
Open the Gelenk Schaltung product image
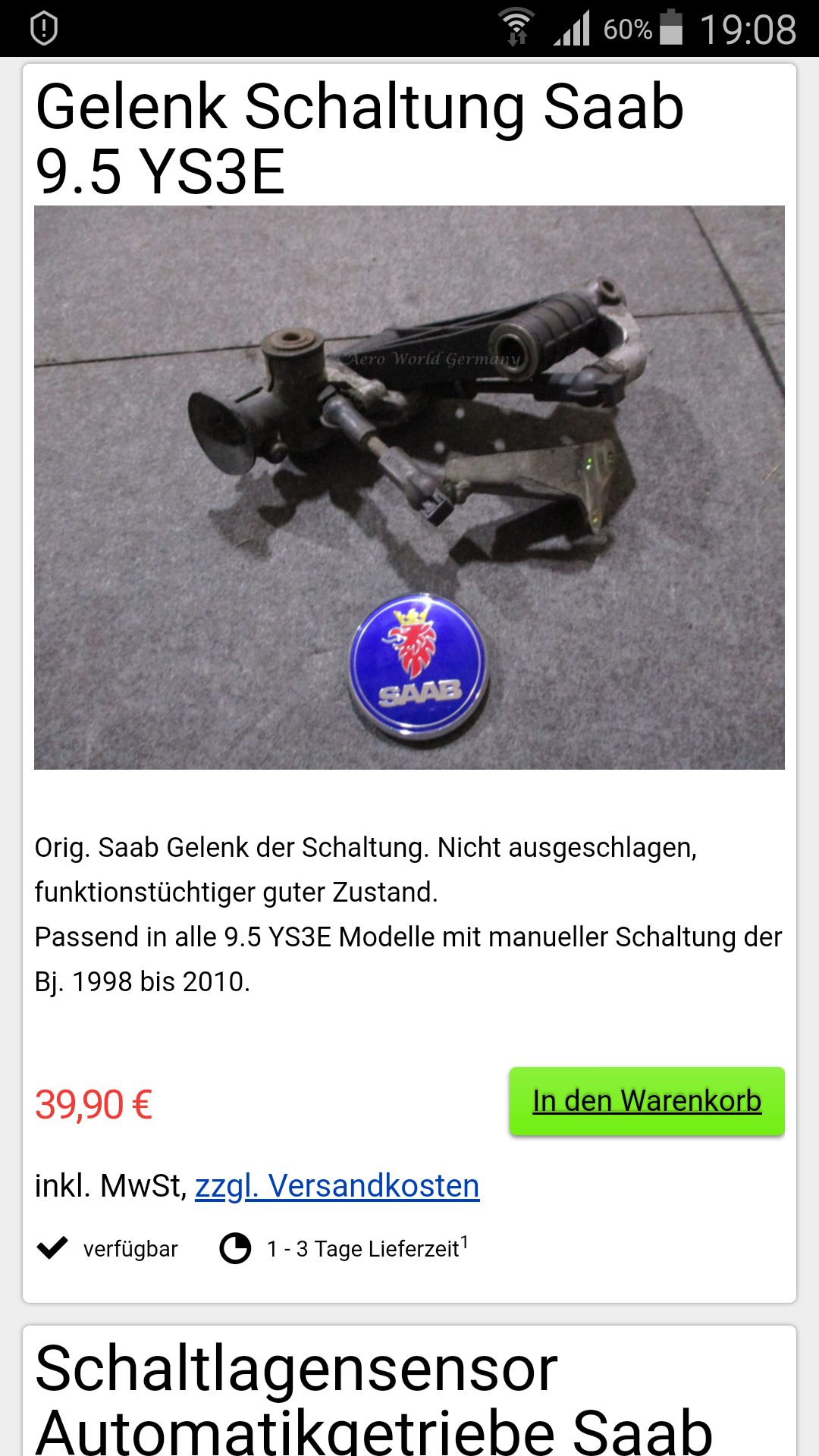(x=409, y=488)
